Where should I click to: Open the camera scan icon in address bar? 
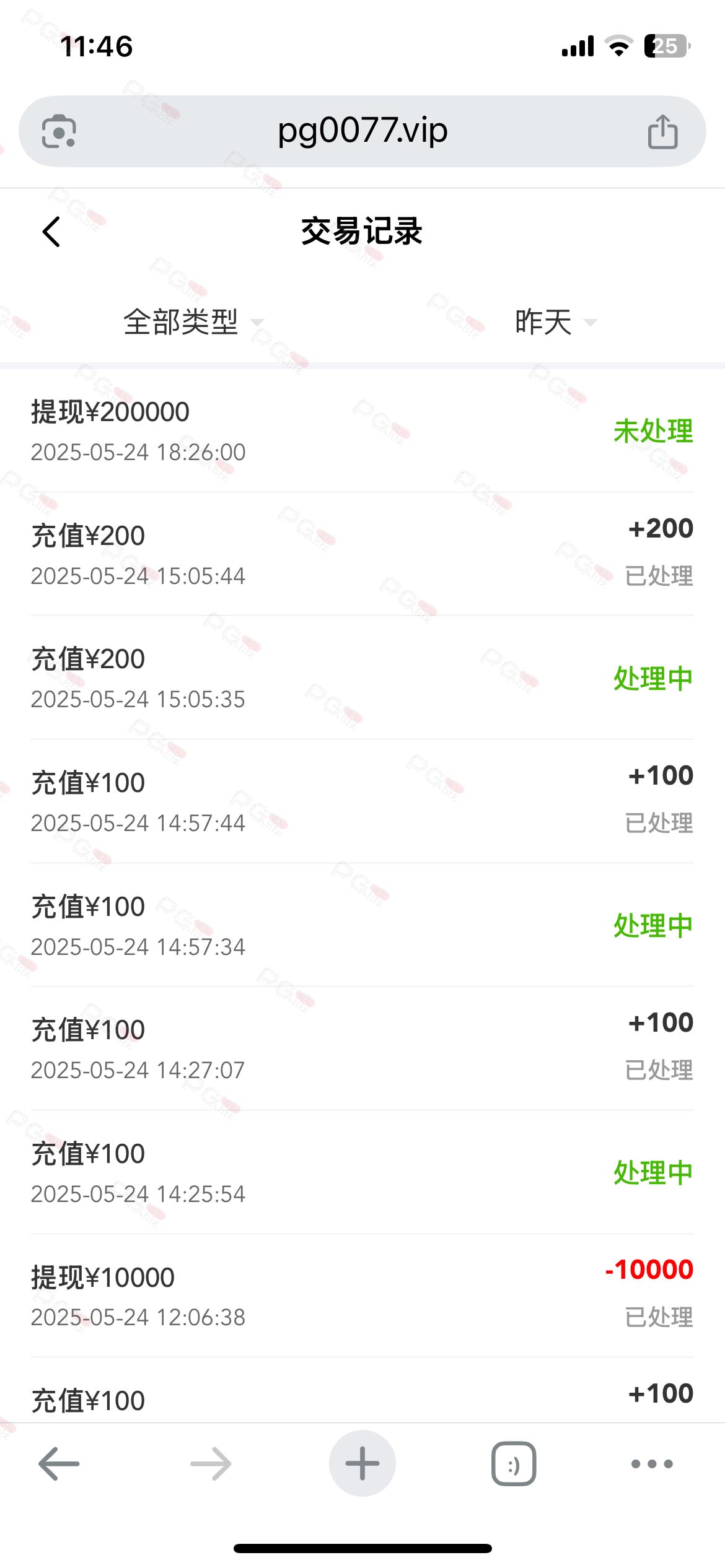59,131
